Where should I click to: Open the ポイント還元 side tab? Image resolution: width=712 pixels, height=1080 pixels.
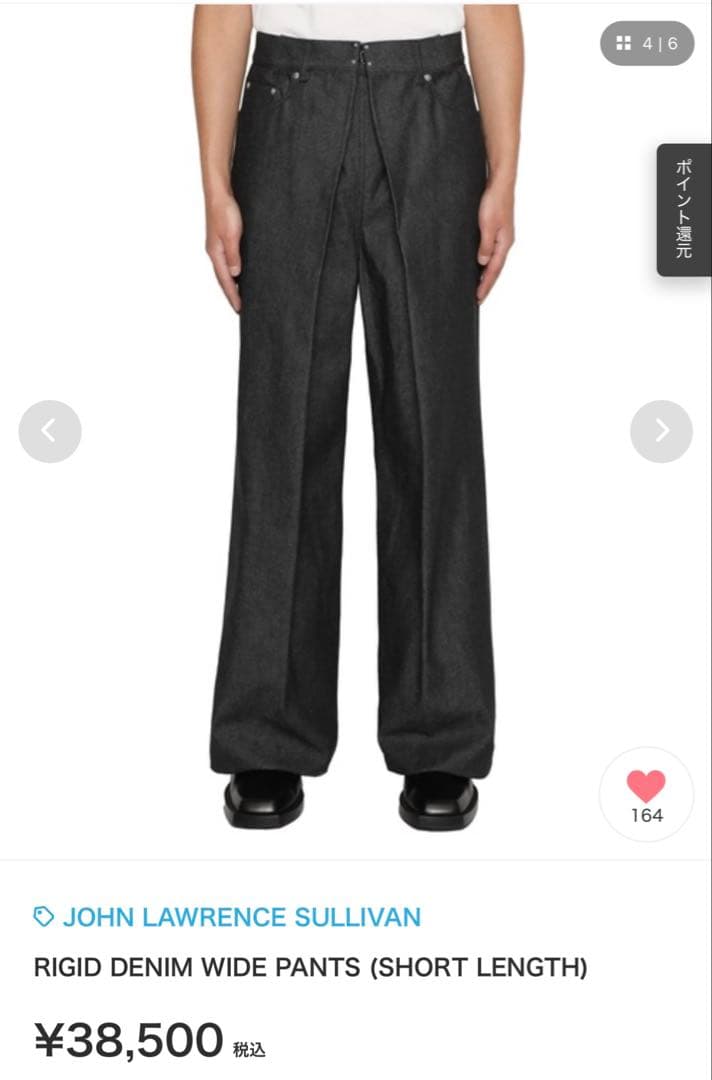click(684, 209)
